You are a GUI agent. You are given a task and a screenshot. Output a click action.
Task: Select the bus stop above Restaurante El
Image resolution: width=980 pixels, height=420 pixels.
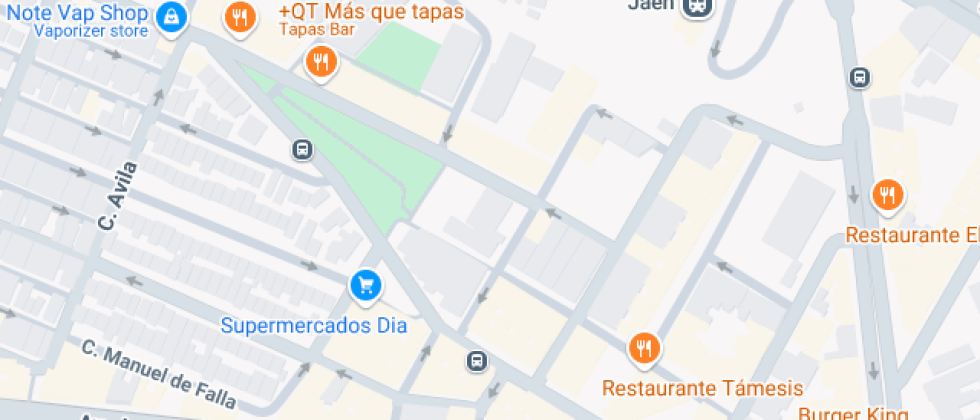858,77
